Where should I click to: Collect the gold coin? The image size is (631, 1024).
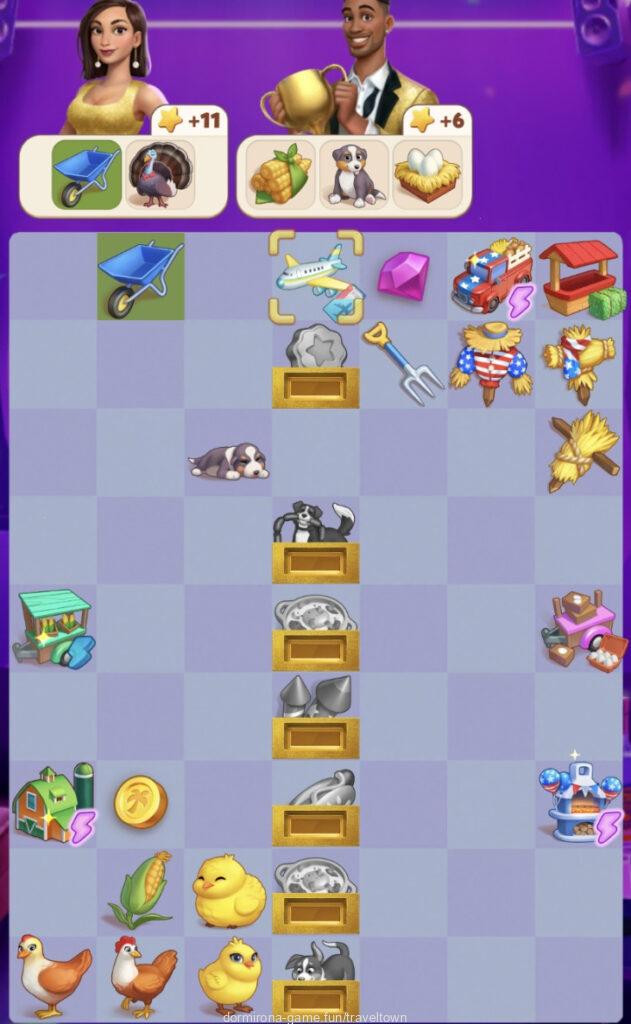coord(141,802)
